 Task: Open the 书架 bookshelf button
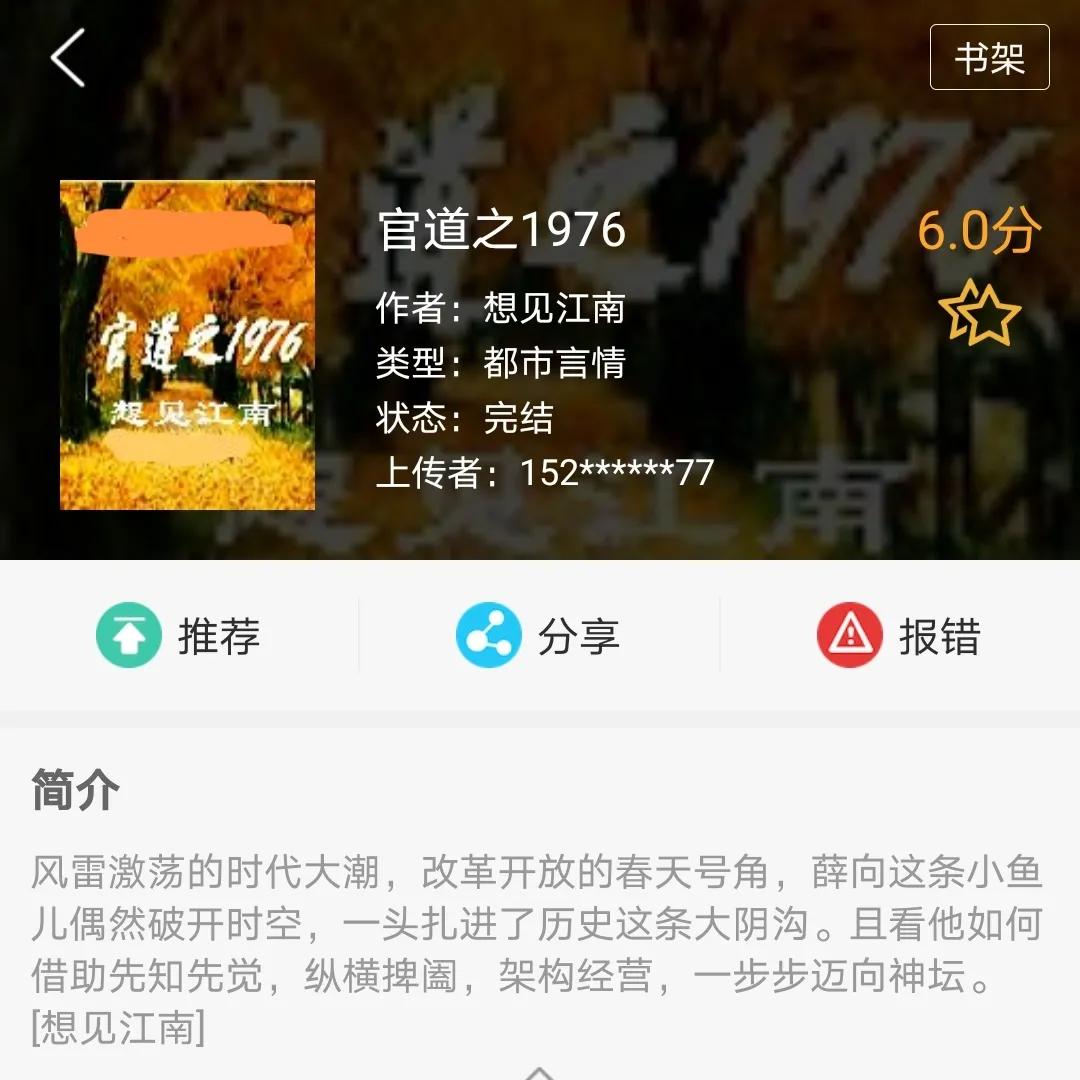989,58
